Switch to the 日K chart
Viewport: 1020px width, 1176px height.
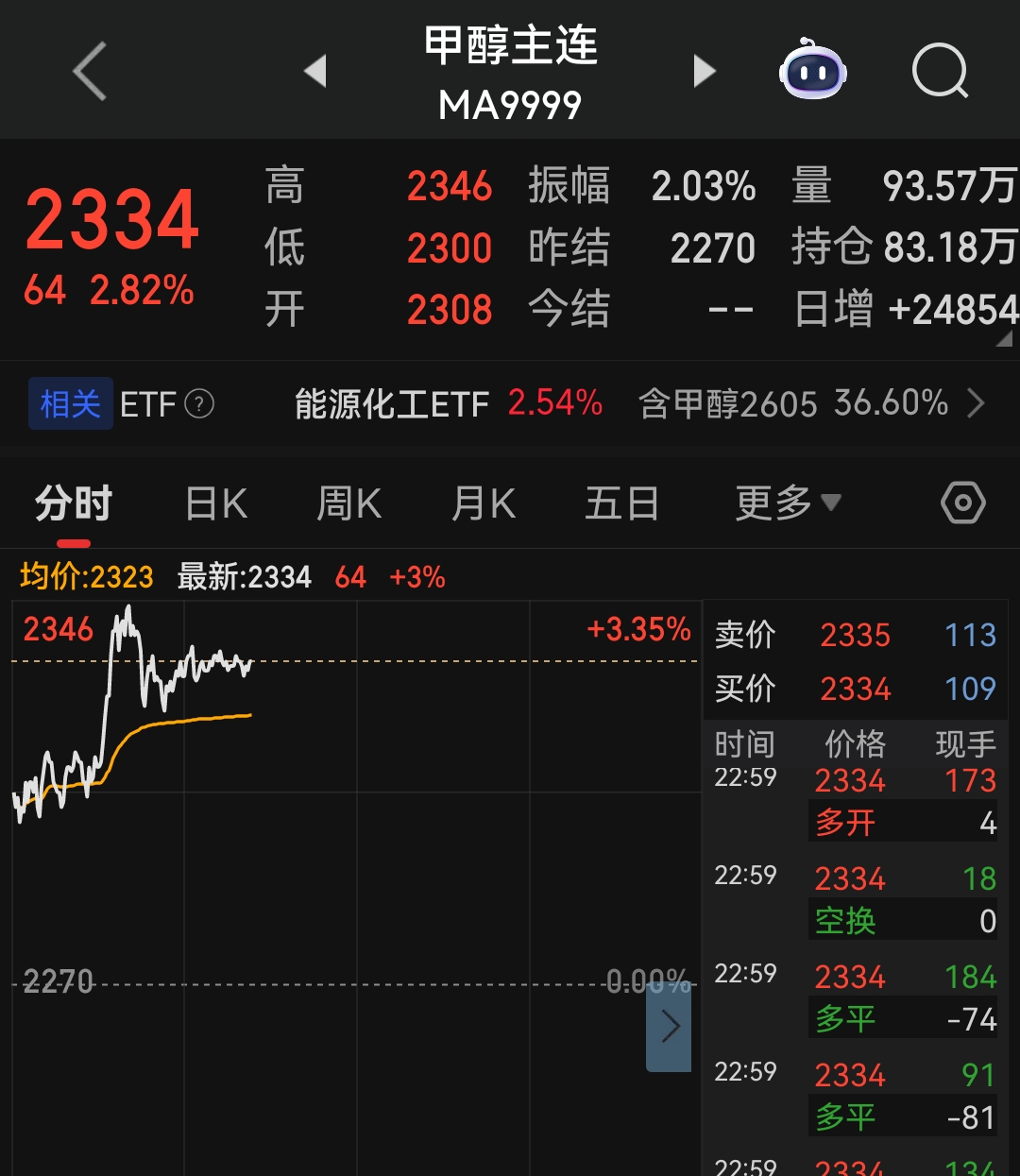[x=216, y=503]
